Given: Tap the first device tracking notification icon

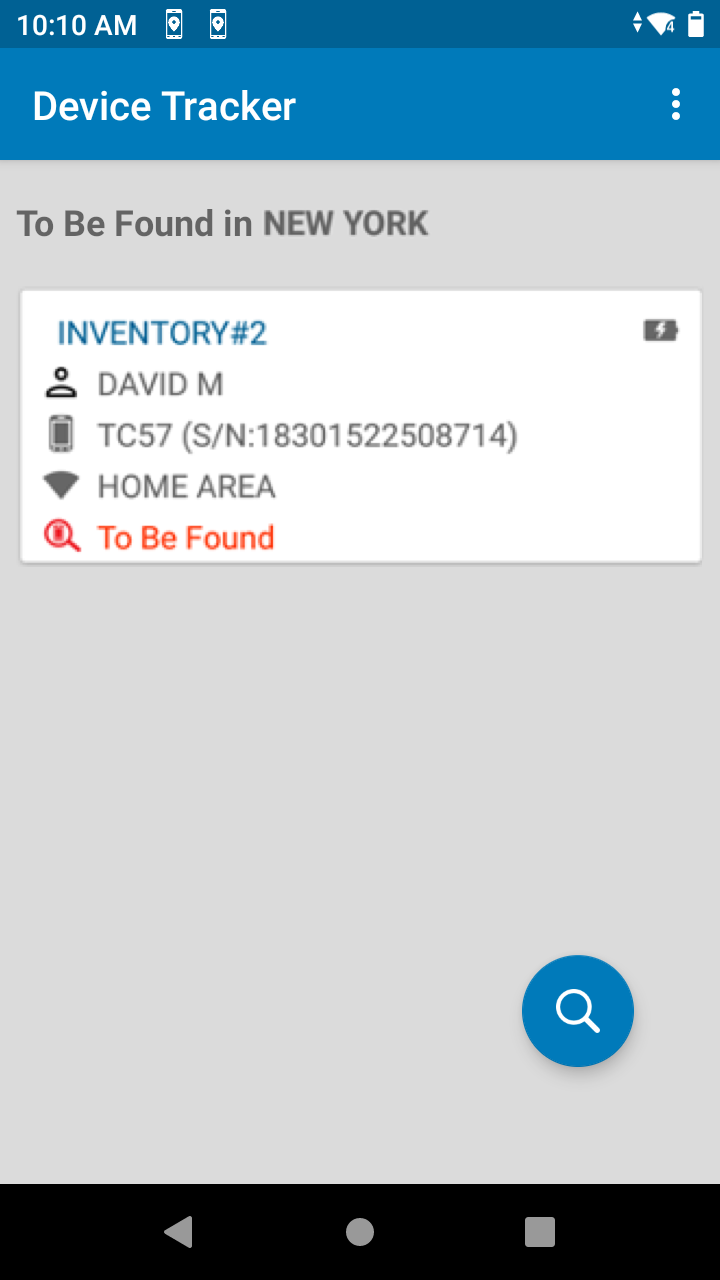Looking at the screenshot, I should tap(173, 24).
